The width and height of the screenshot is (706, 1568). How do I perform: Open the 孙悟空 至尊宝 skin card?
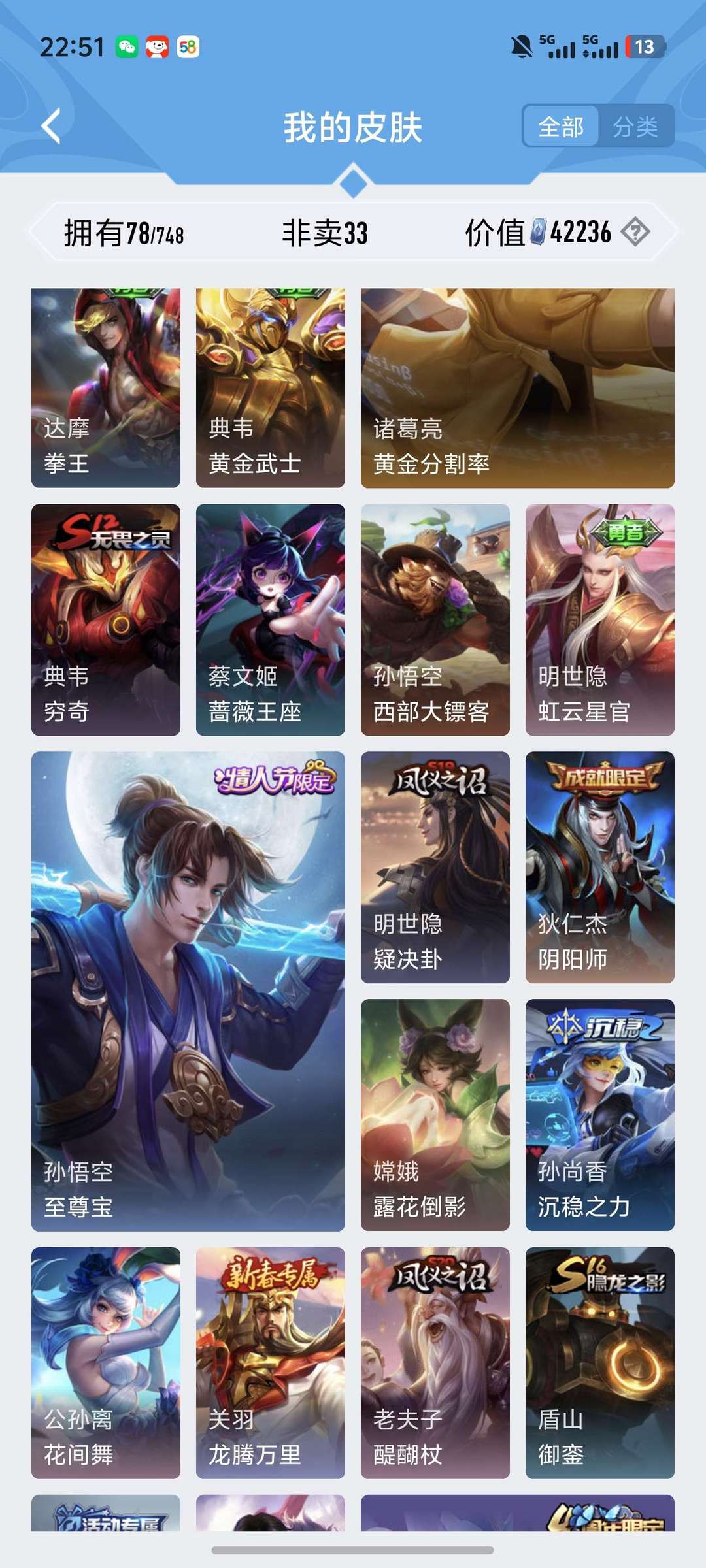[188, 991]
